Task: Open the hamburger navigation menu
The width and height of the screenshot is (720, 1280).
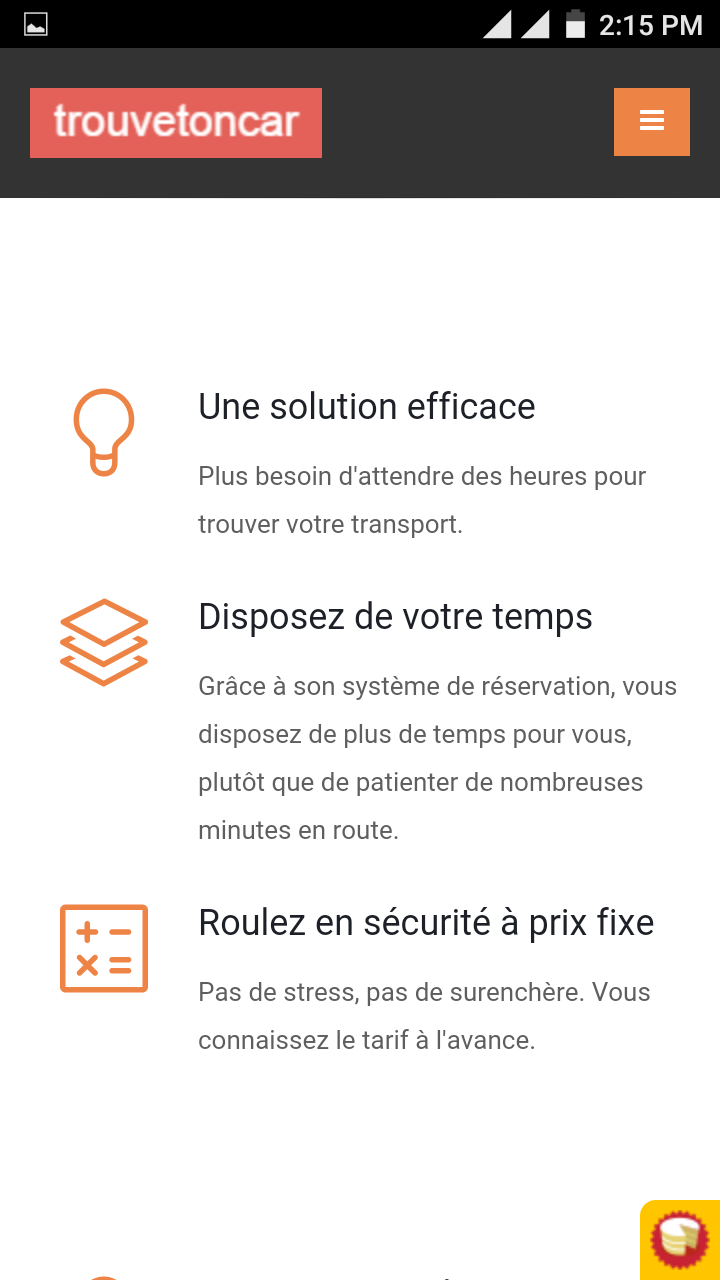Action: pos(651,122)
